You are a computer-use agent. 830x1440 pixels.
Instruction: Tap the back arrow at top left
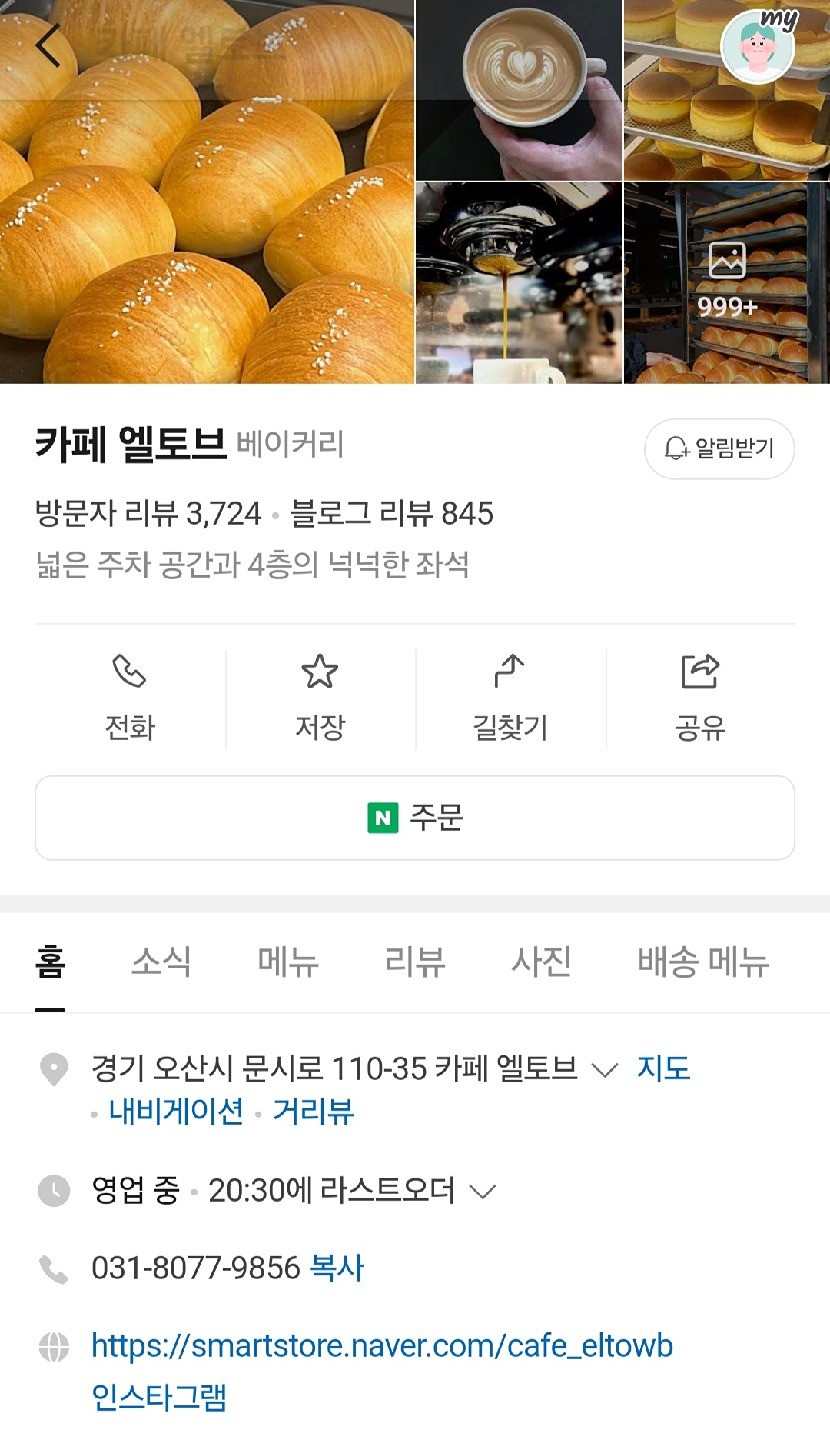pyautogui.click(x=48, y=45)
